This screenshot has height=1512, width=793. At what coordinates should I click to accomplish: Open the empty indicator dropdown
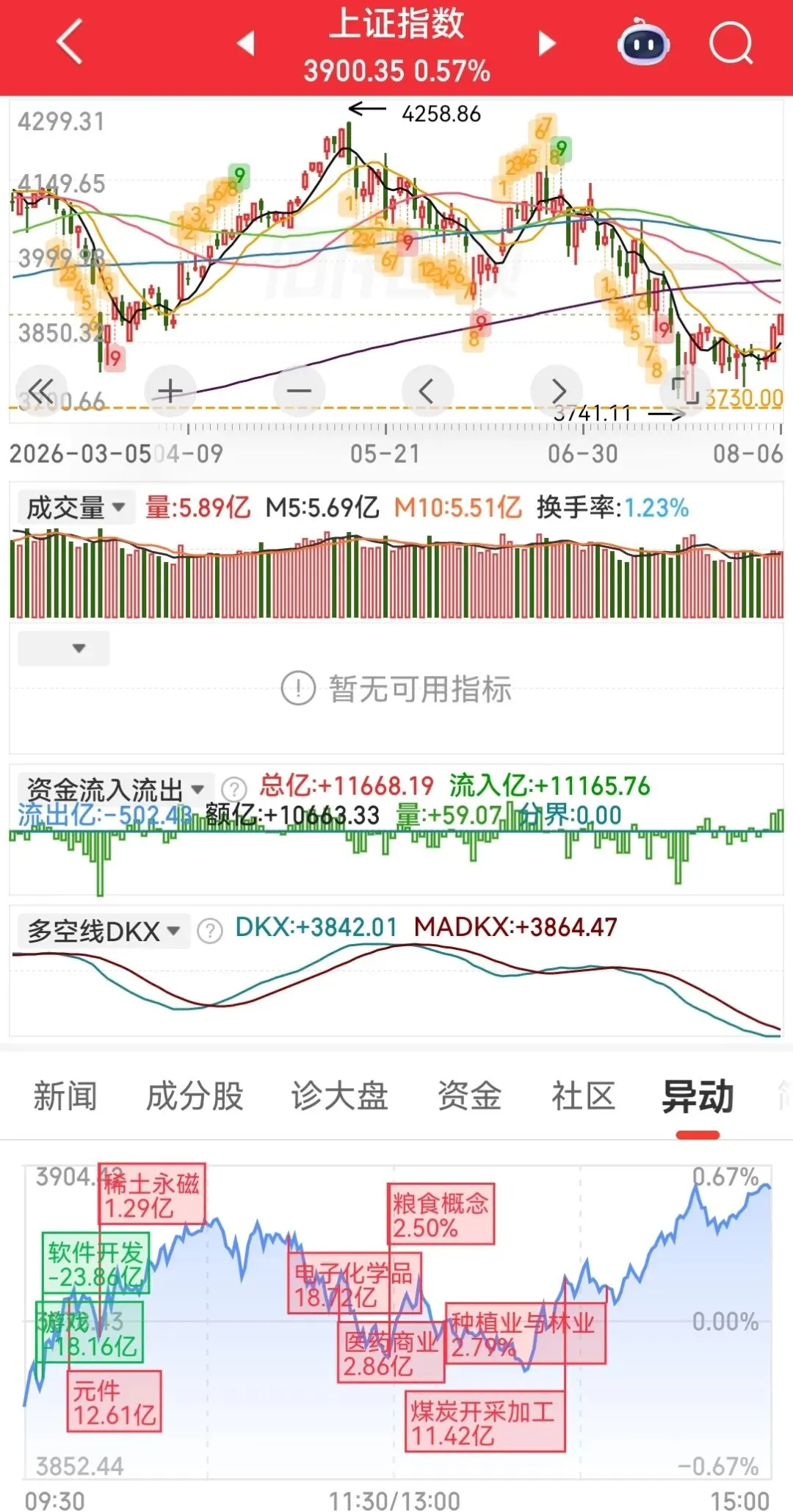coord(64,648)
